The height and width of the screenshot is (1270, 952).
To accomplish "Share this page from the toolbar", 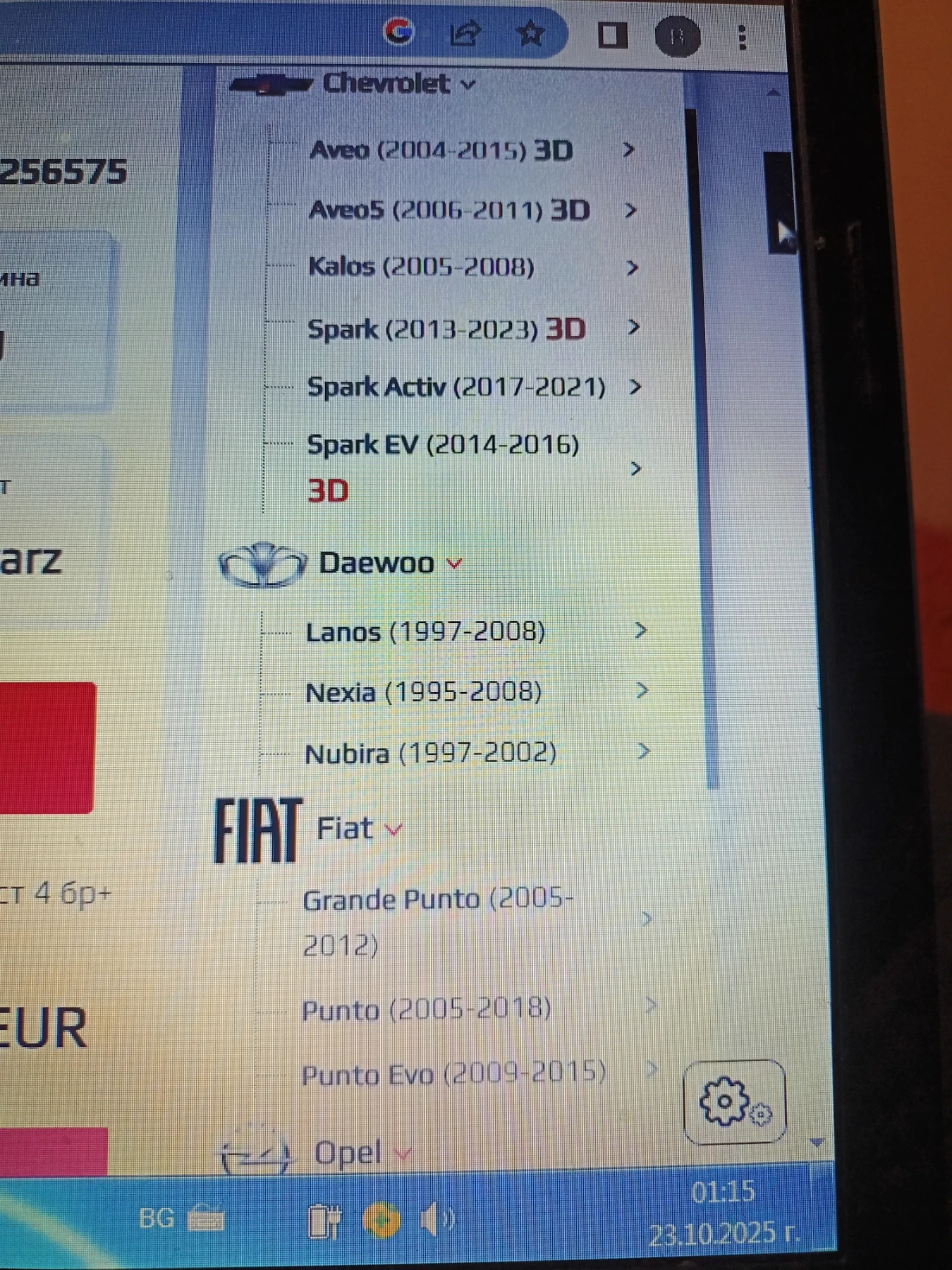I will coord(465,33).
